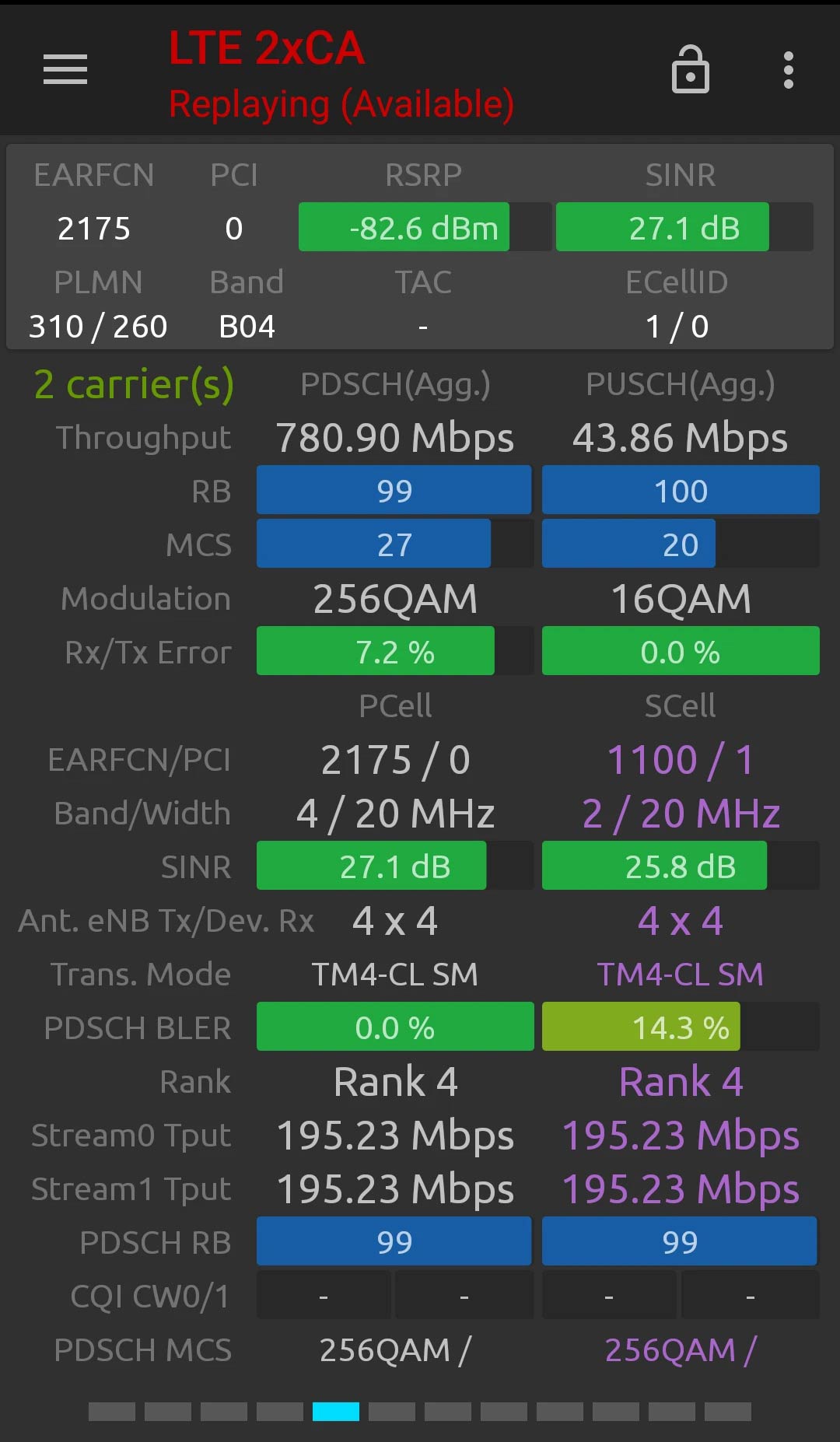Screen dimensions: 840x1442
Task: Expand details for the SCell column
Action: (680, 705)
